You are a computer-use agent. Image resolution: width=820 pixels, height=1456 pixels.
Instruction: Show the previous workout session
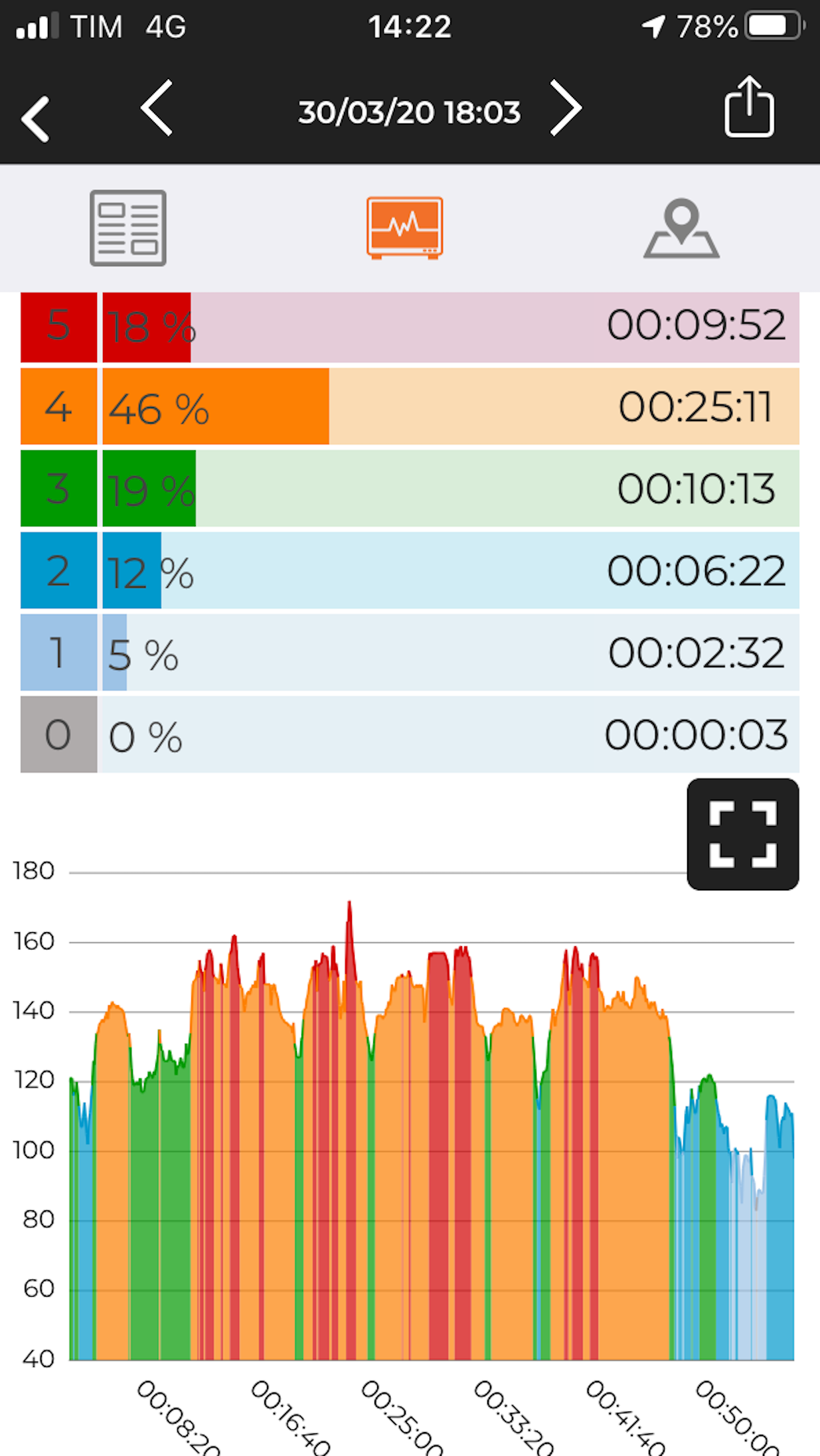157,108
